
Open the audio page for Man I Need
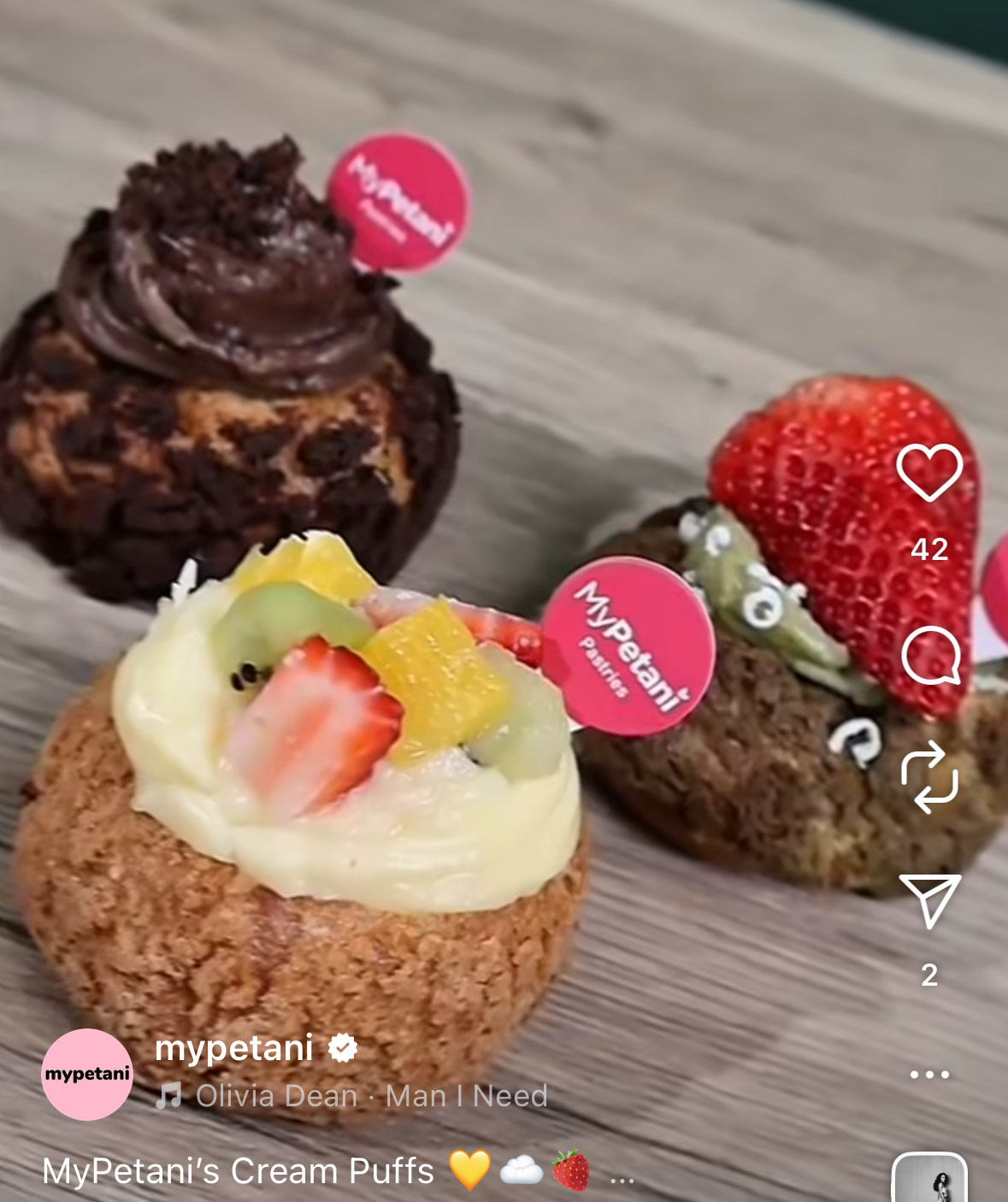[x=372, y=1094]
